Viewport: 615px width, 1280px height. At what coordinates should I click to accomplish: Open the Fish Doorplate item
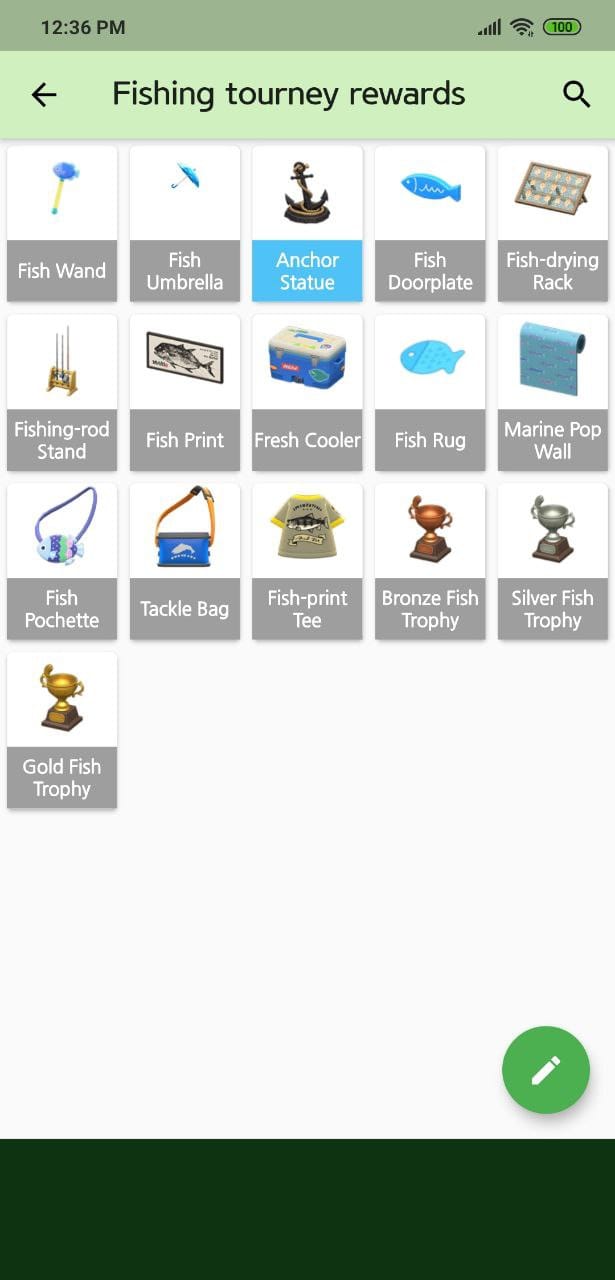pos(430,224)
